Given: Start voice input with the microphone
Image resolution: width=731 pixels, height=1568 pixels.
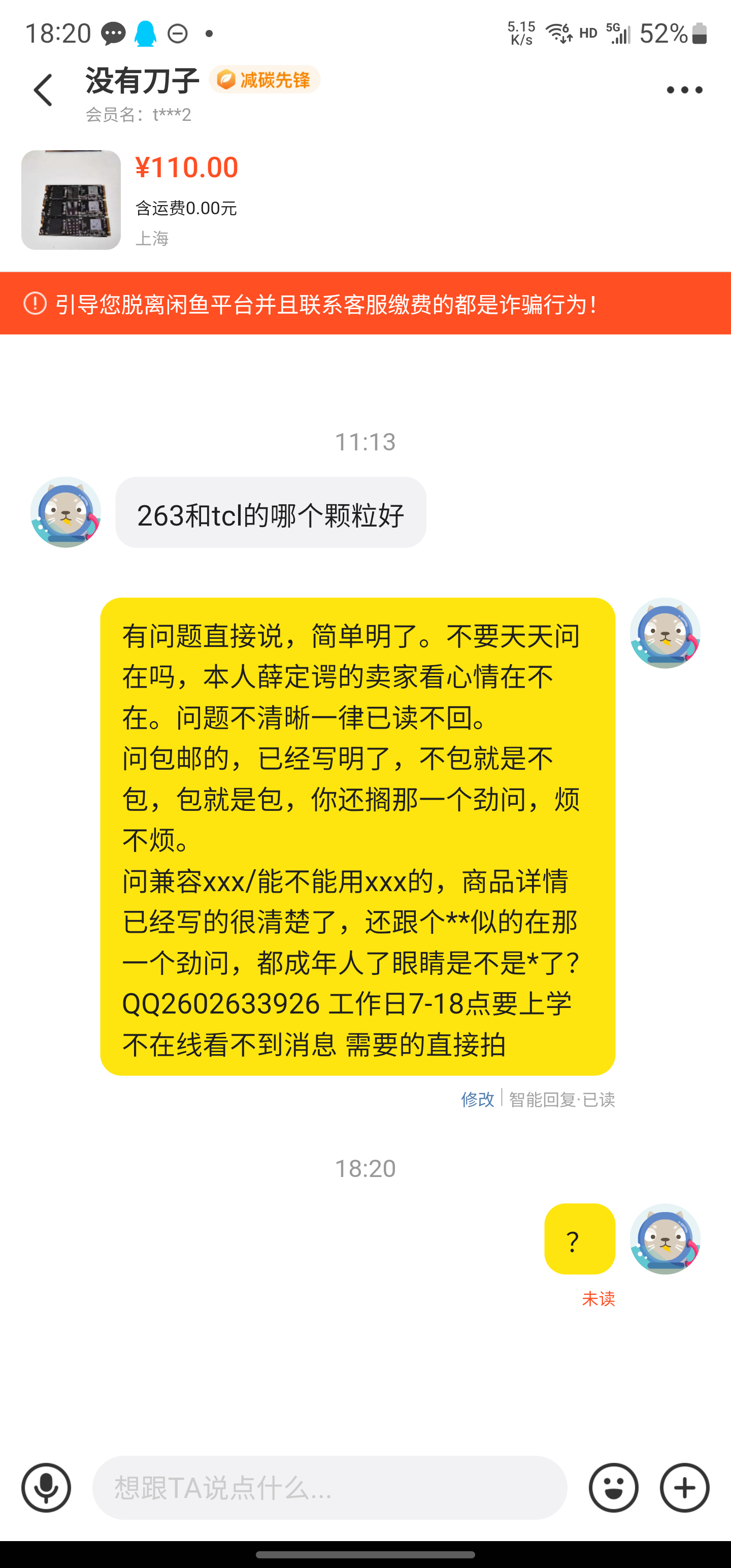Looking at the screenshot, I should click(x=46, y=1487).
